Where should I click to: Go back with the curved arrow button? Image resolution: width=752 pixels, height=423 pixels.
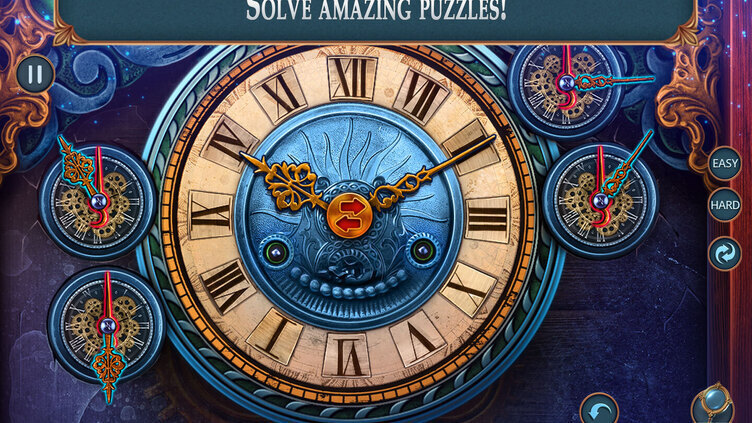coord(600,410)
